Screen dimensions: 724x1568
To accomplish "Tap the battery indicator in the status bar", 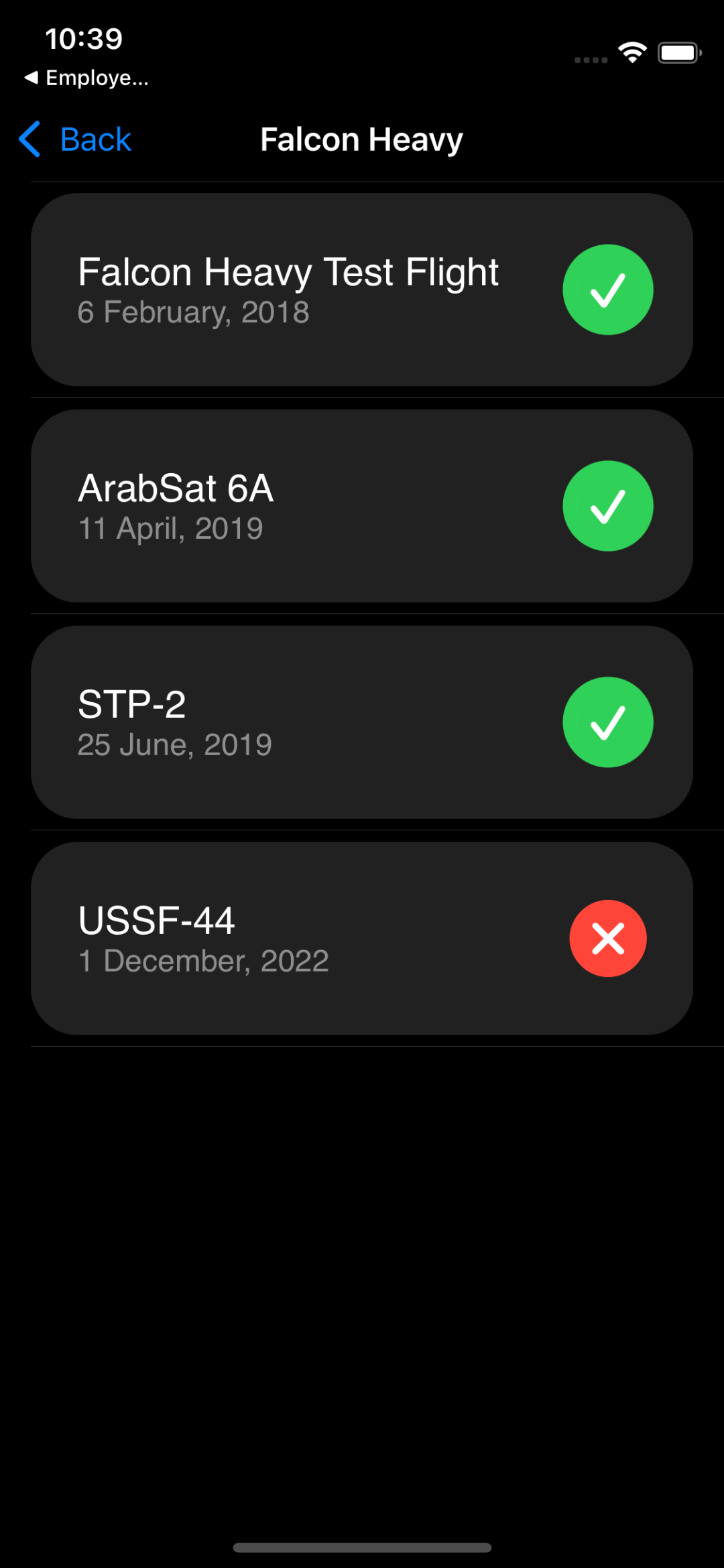I will tap(678, 51).
